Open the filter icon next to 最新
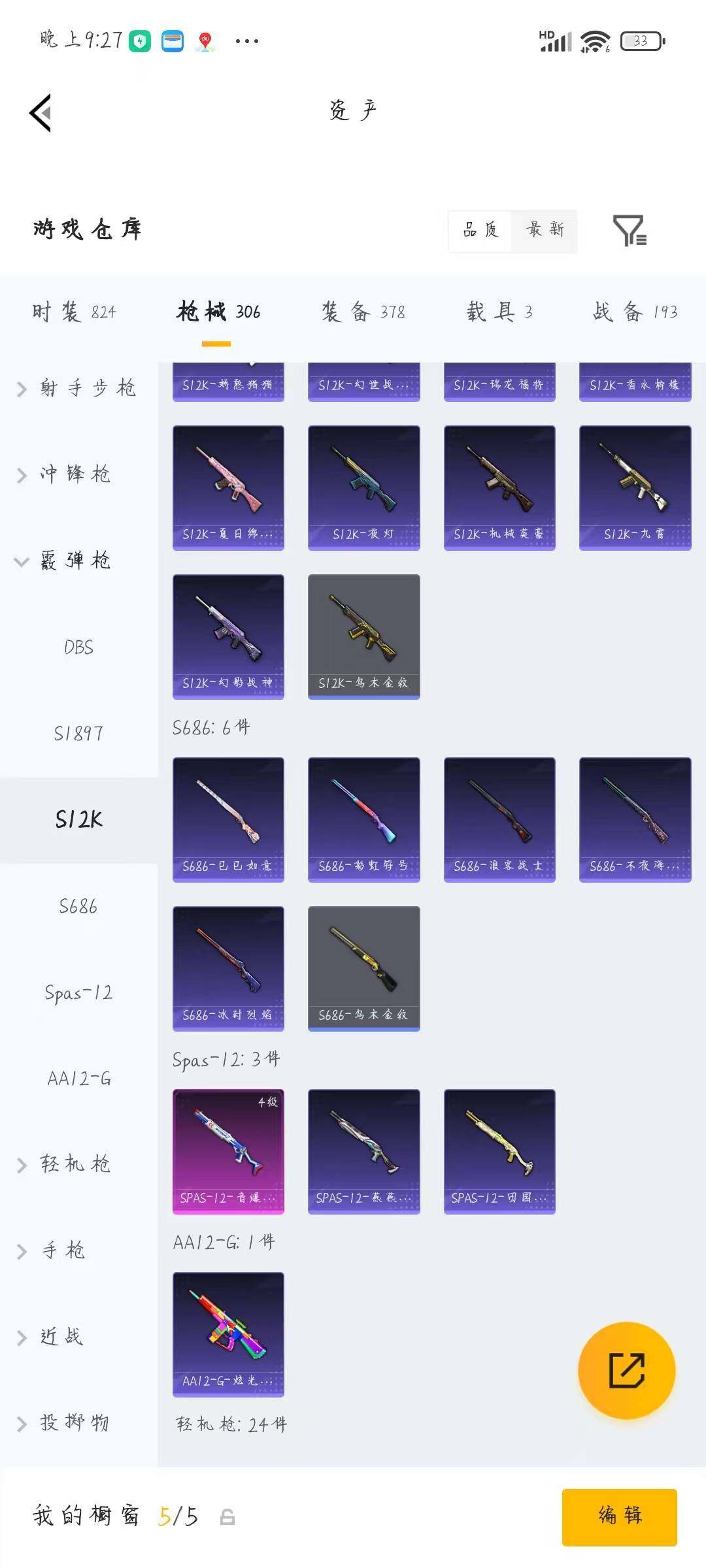Screen dimensions: 706x1568 point(630,230)
